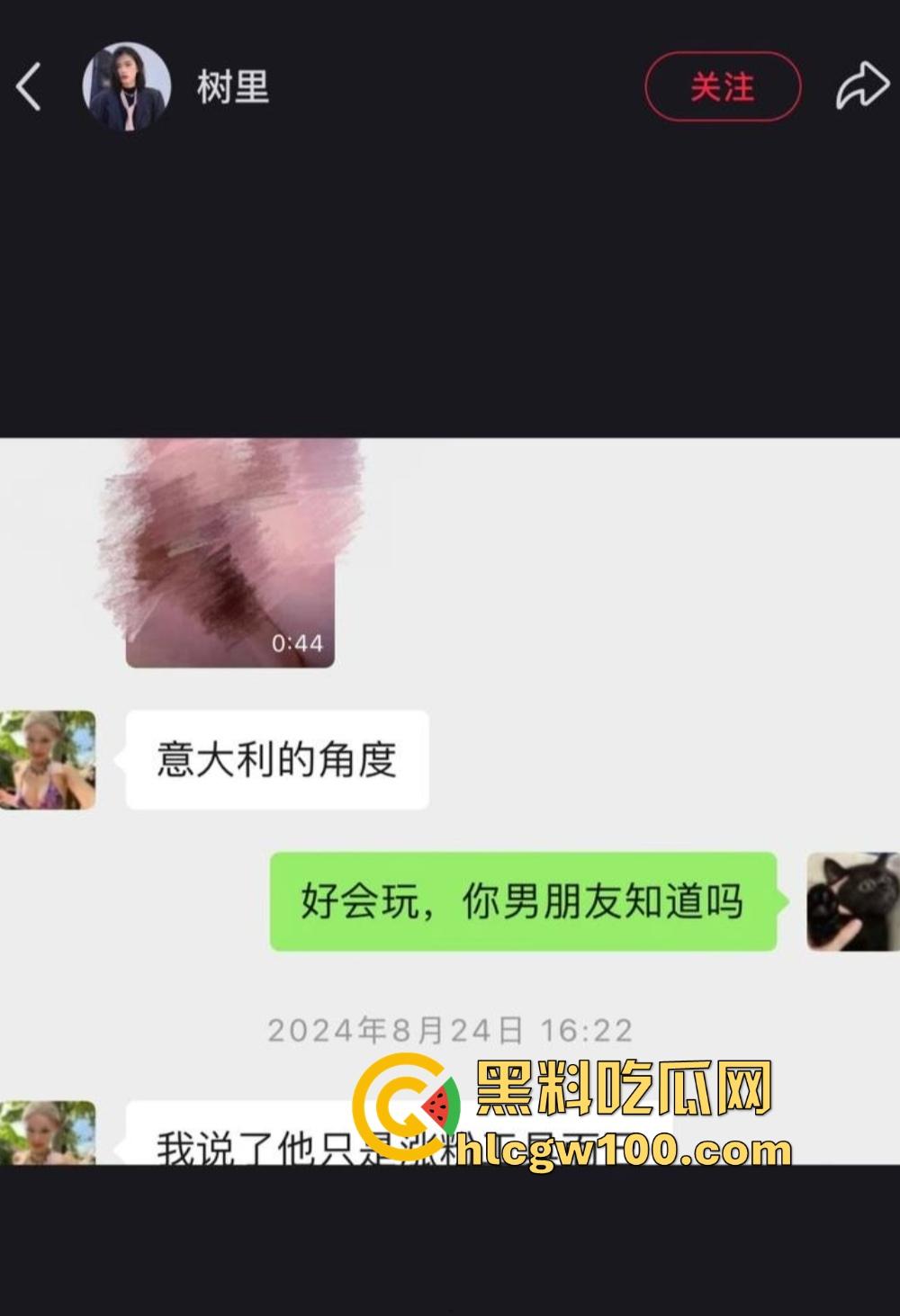The height and width of the screenshot is (1316, 900).
Task: Tap the green bubble 好会玩，你男朋友知道吗
Action: pyautogui.click(x=525, y=903)
